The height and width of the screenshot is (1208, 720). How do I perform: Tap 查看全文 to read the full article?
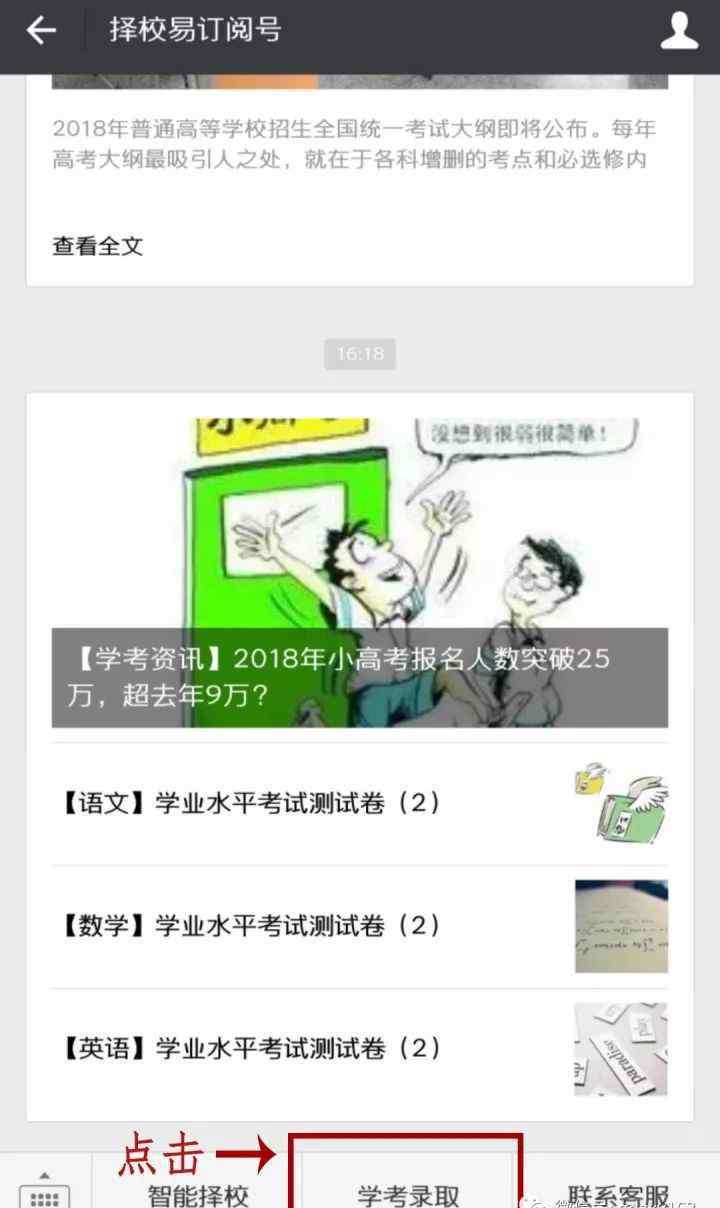click(98, 246)
